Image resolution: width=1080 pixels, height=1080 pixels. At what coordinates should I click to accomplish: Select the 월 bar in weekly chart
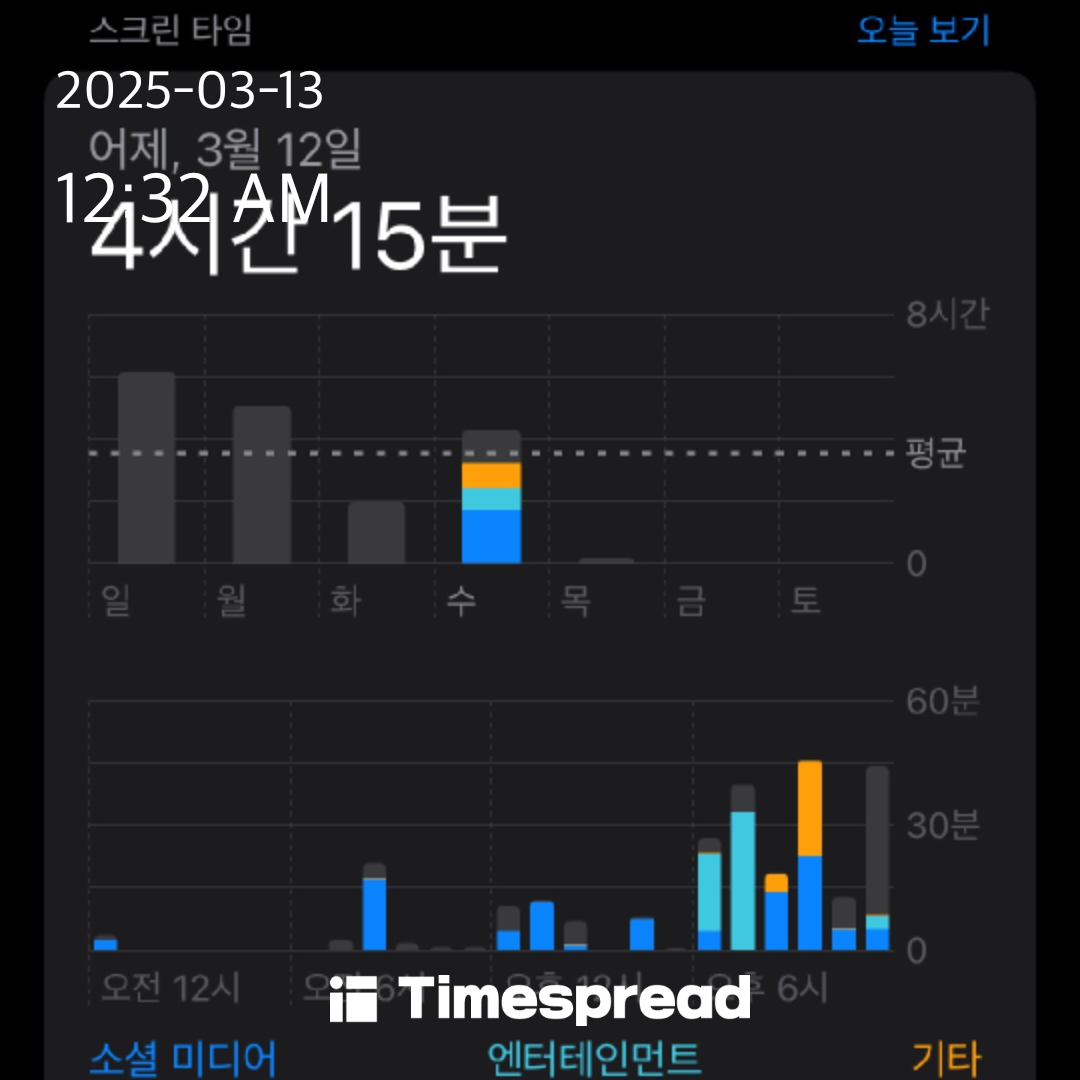262,485
